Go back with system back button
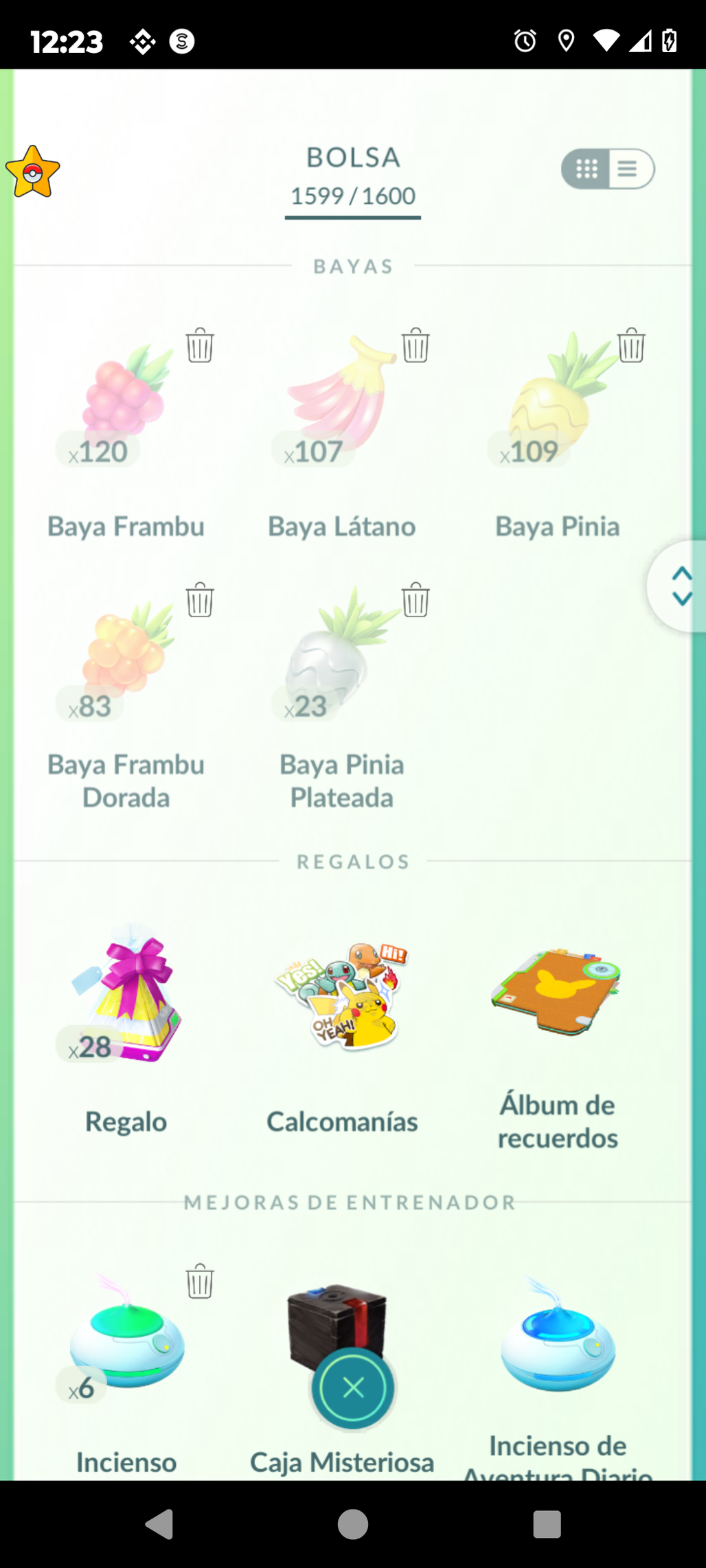Image resolution: width=706 pixels, height=1568 pixels. click(x=160, y=1523)
